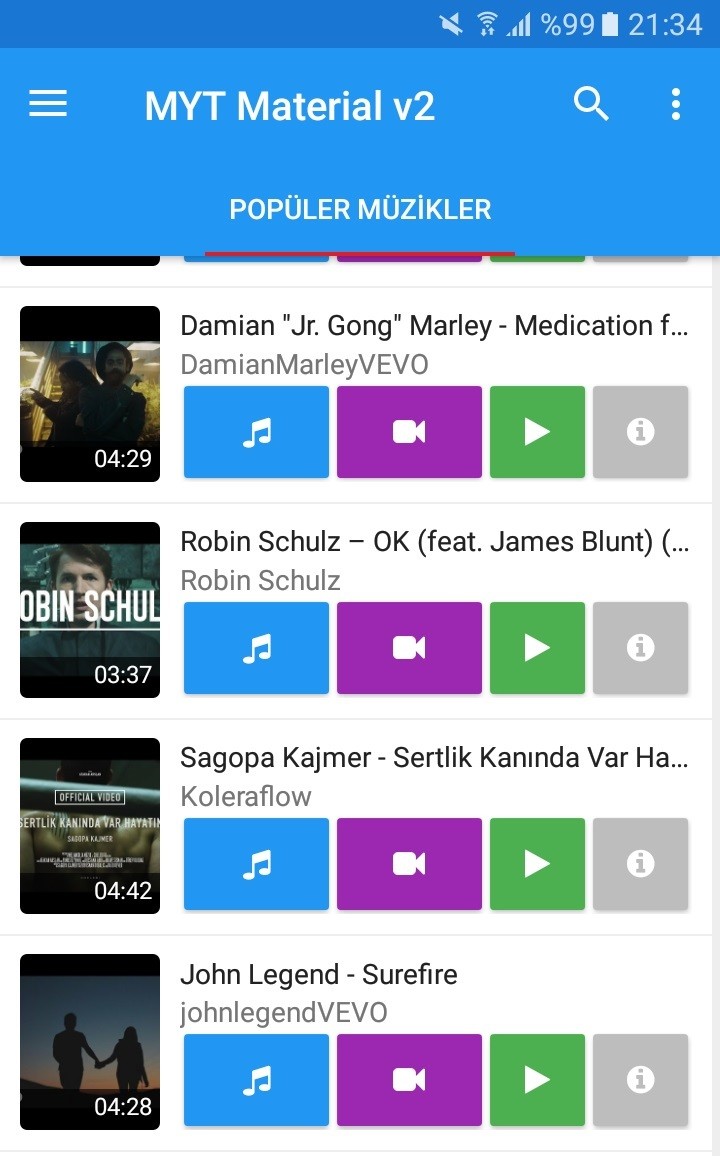Open the hamburger drawer menu
The height and width of the screenshot is (1156, 720).
(x=48, y=104)
